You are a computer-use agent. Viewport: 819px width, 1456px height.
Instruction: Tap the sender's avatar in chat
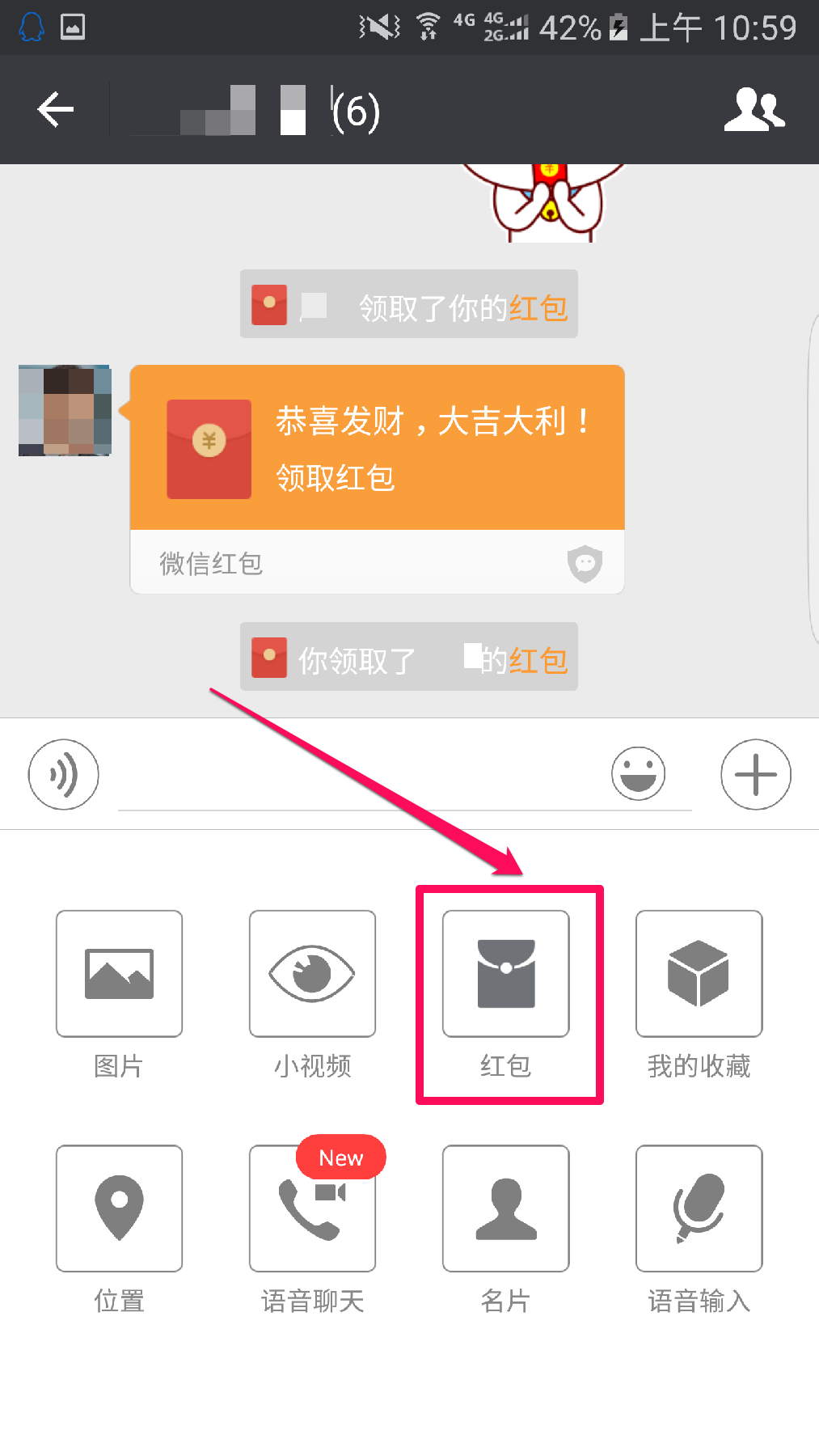tap(65, 410)
